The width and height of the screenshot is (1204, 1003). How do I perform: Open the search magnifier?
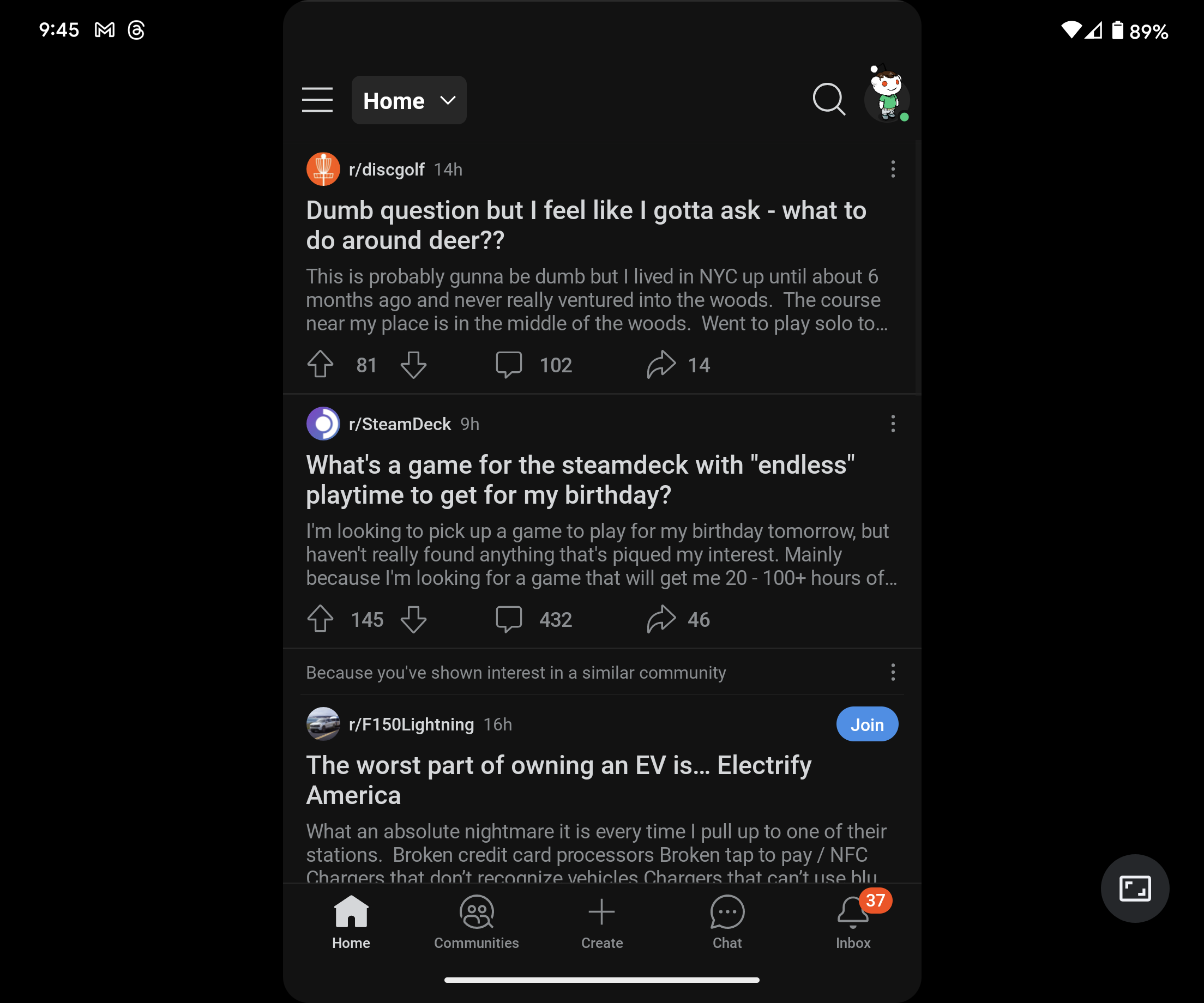(828, 100)
